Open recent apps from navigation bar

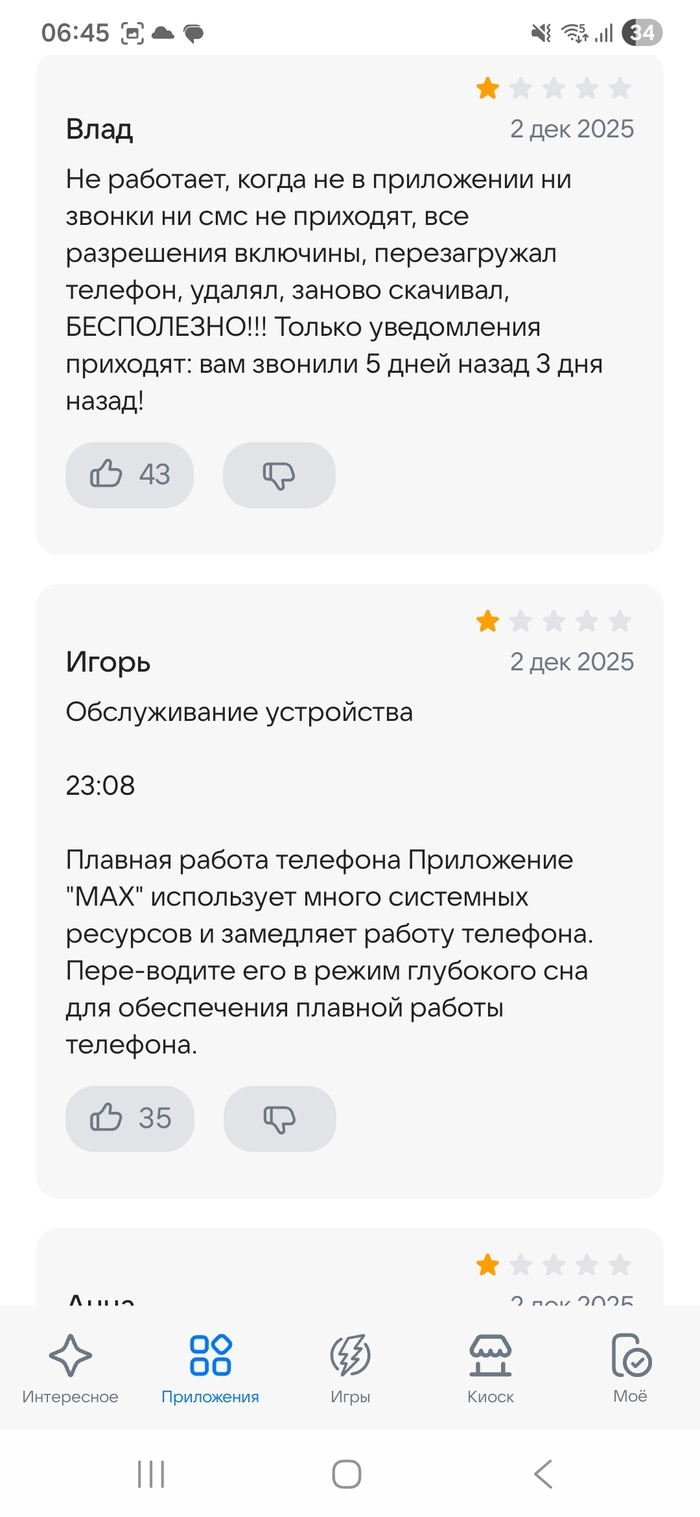click(151, 1473)
